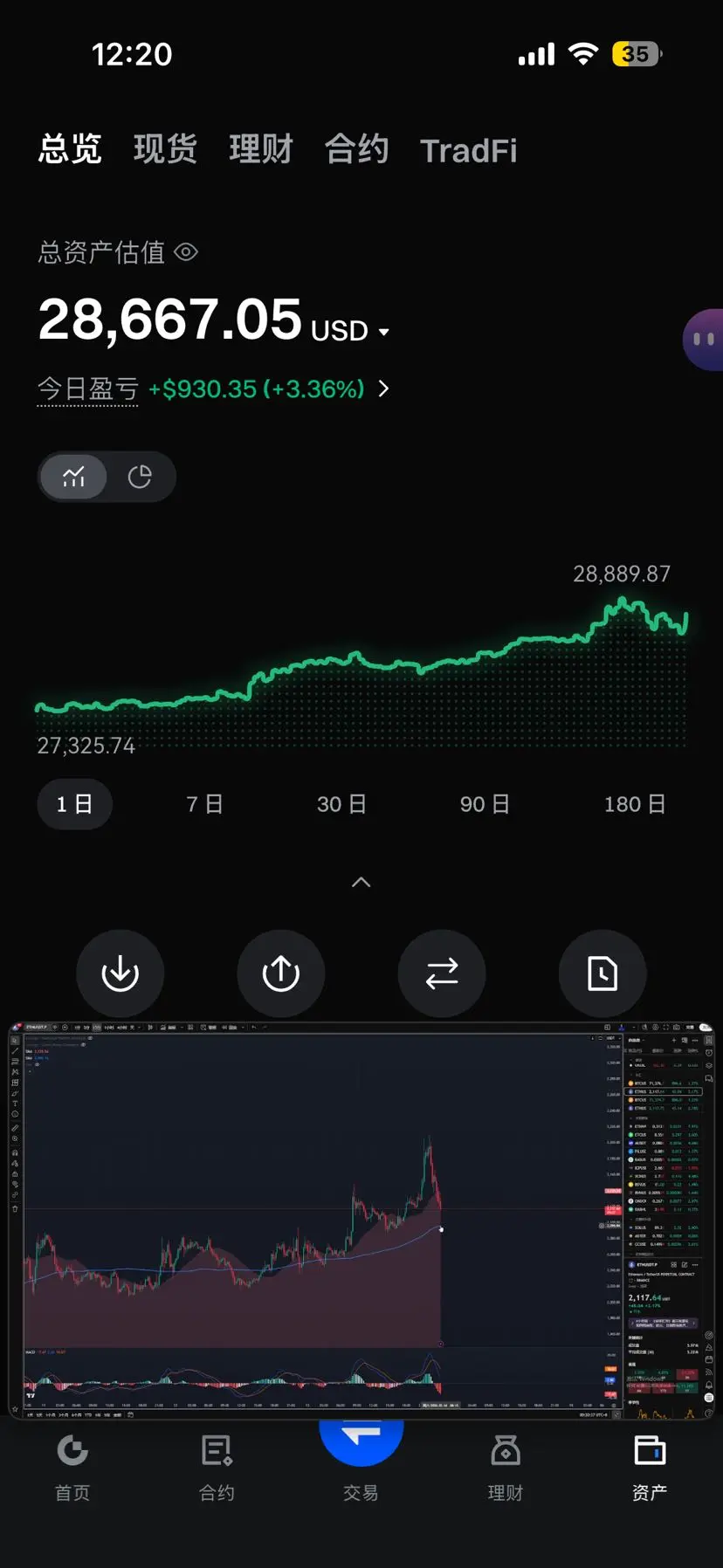This screenshot has height=1568, width=723.
Task: Tap the withdraw upload icon
Action: pyautogui.click(x=281, y=973)
